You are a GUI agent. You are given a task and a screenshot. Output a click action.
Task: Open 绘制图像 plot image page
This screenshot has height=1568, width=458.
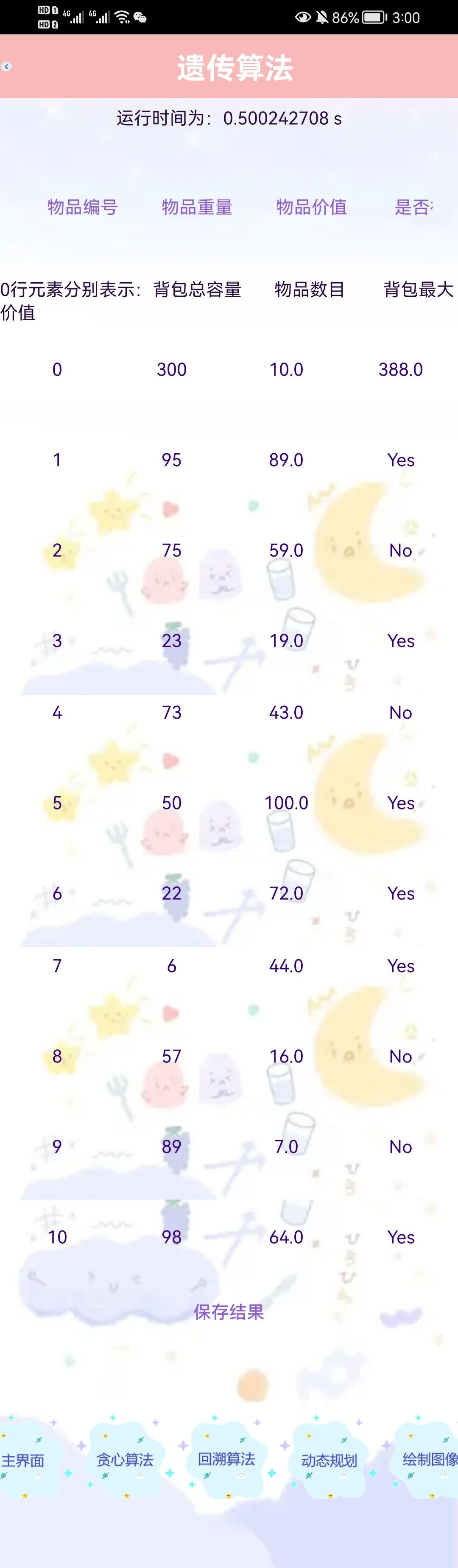pos(430,1459)
